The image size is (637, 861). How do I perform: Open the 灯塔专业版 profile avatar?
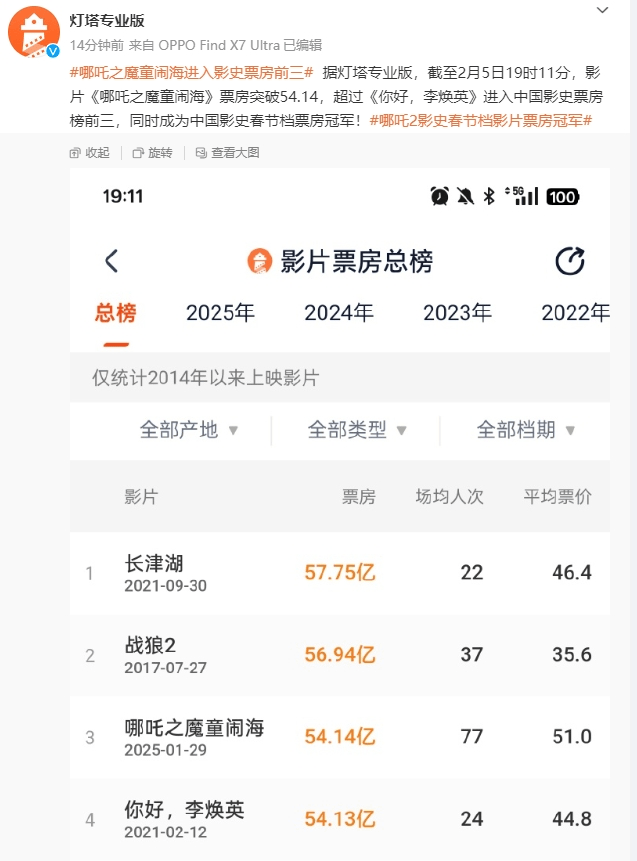(x=34, y=31)
